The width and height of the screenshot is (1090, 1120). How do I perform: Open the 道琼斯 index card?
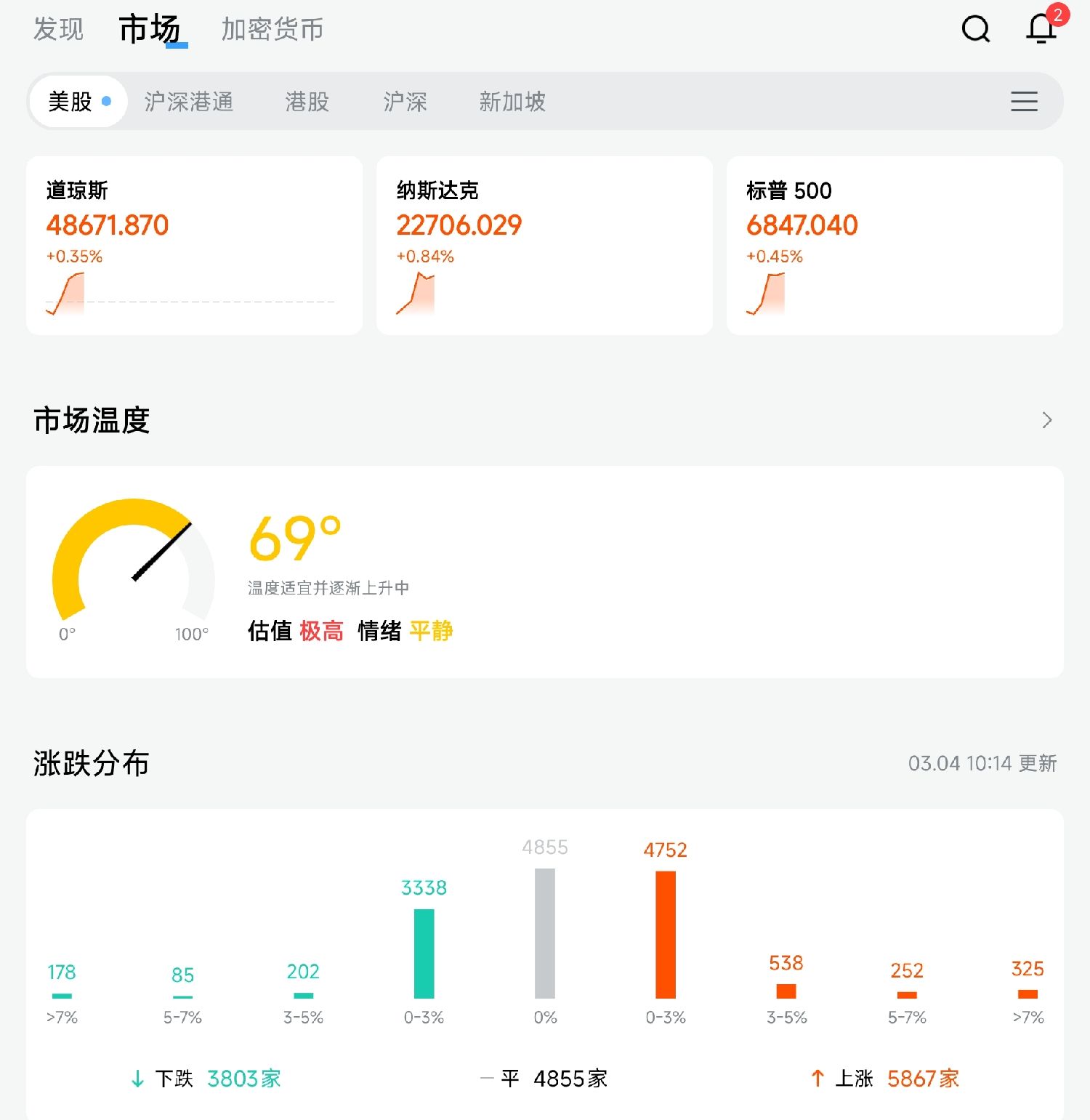click(194, 245)
